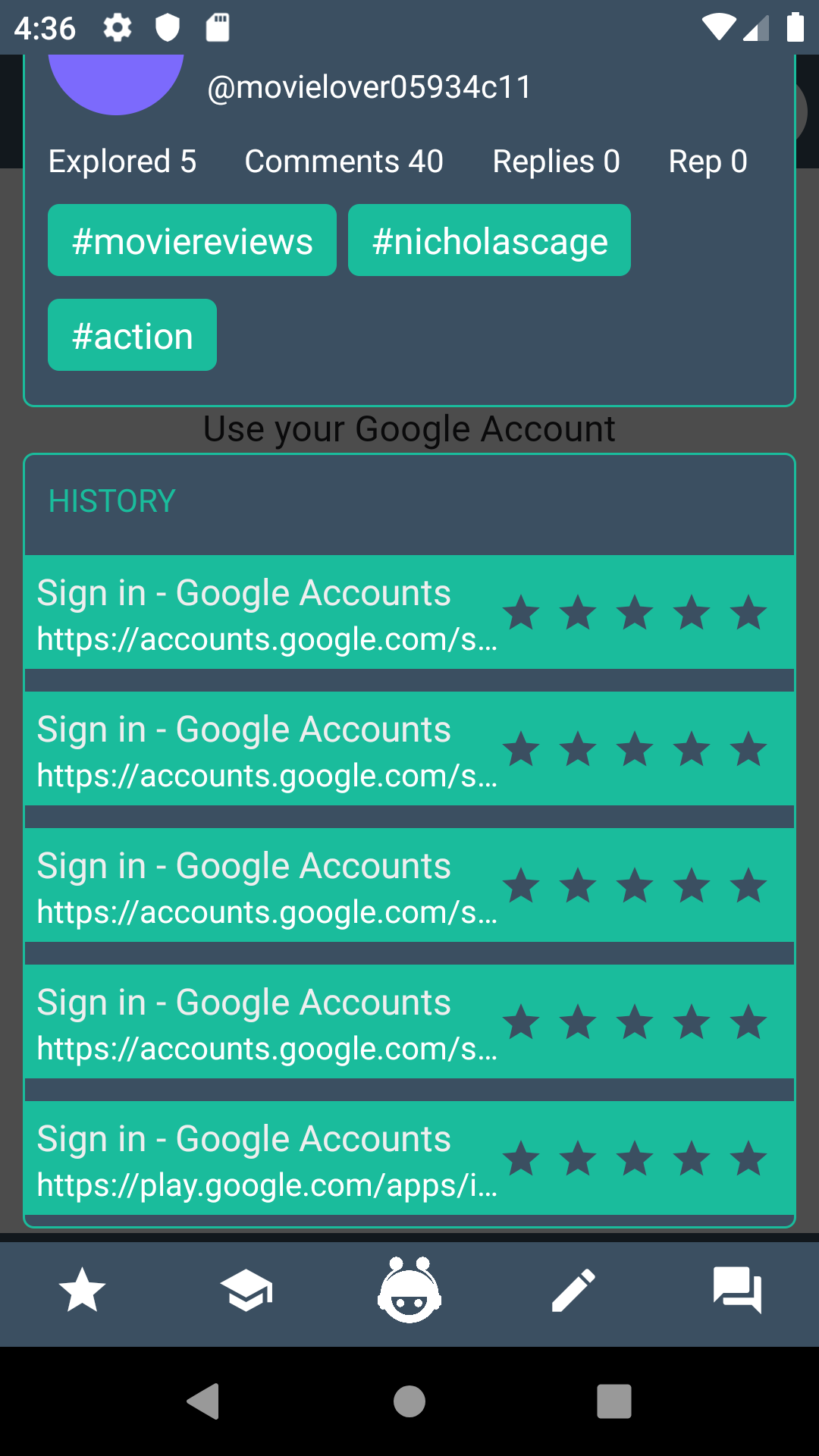Tap the system home button
The image size is (819, 1456).
[409, 1401]
